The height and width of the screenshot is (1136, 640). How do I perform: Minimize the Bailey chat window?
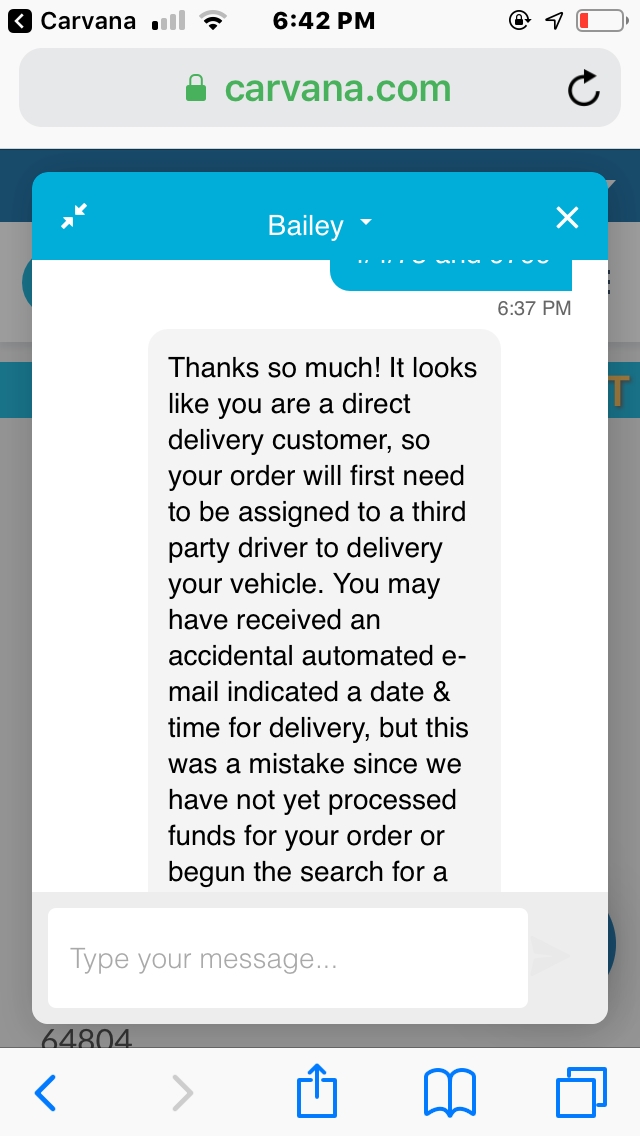tap(74, 217)
